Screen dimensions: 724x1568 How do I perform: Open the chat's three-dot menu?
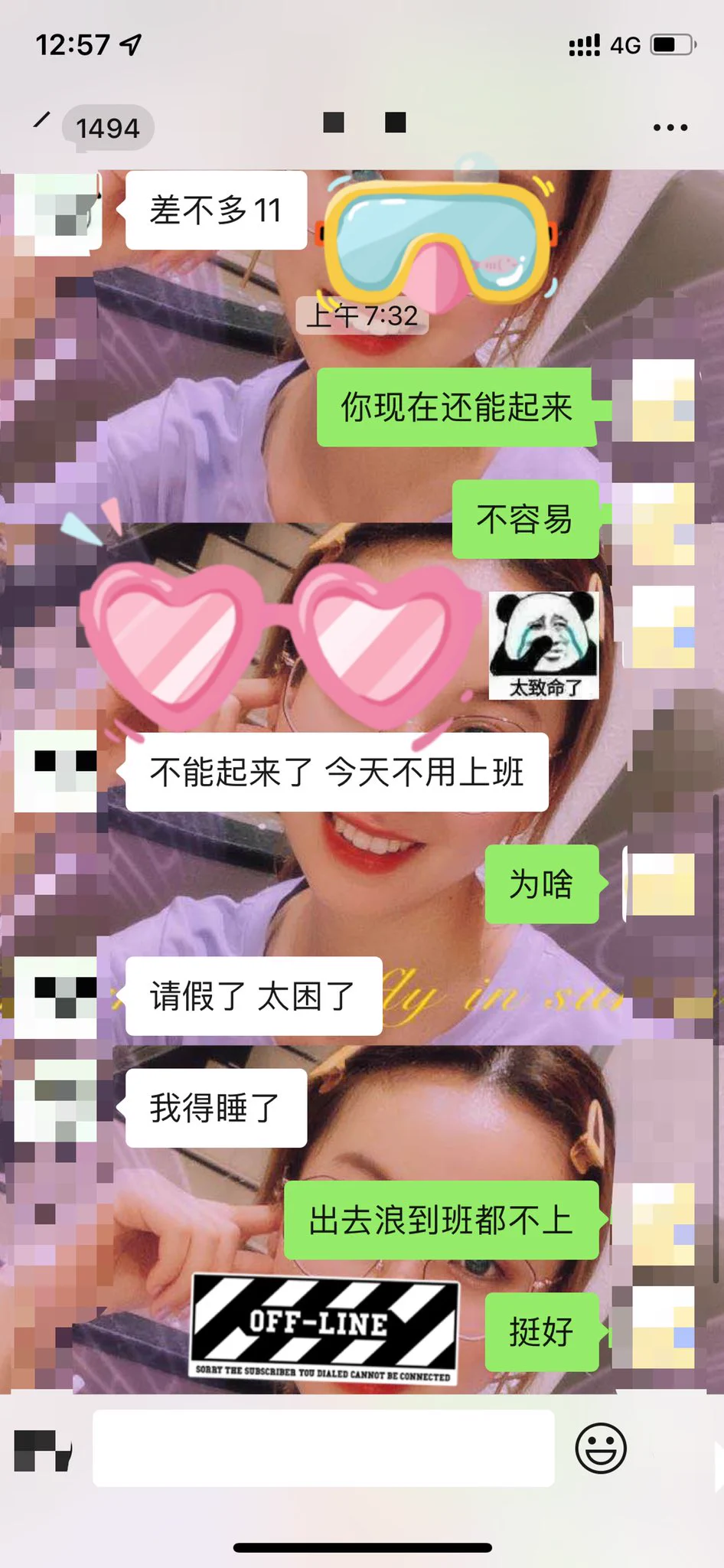coord(670,128)
